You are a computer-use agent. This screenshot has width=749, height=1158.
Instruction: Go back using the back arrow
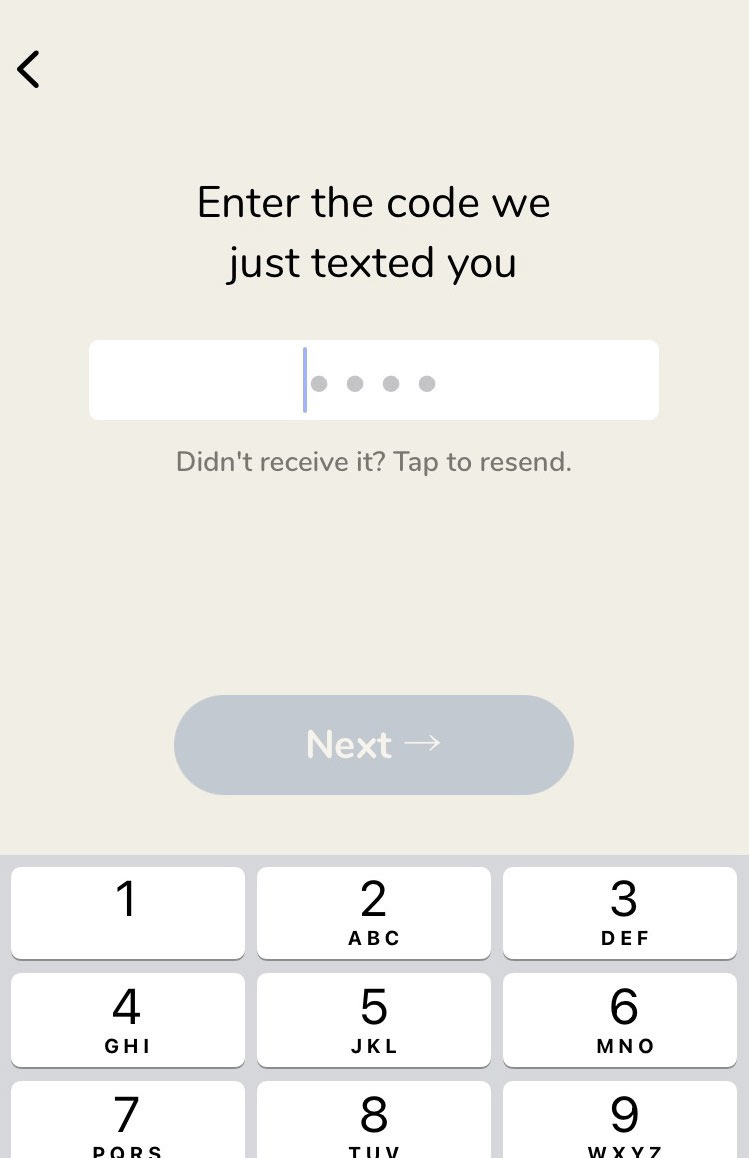(29, 69)
